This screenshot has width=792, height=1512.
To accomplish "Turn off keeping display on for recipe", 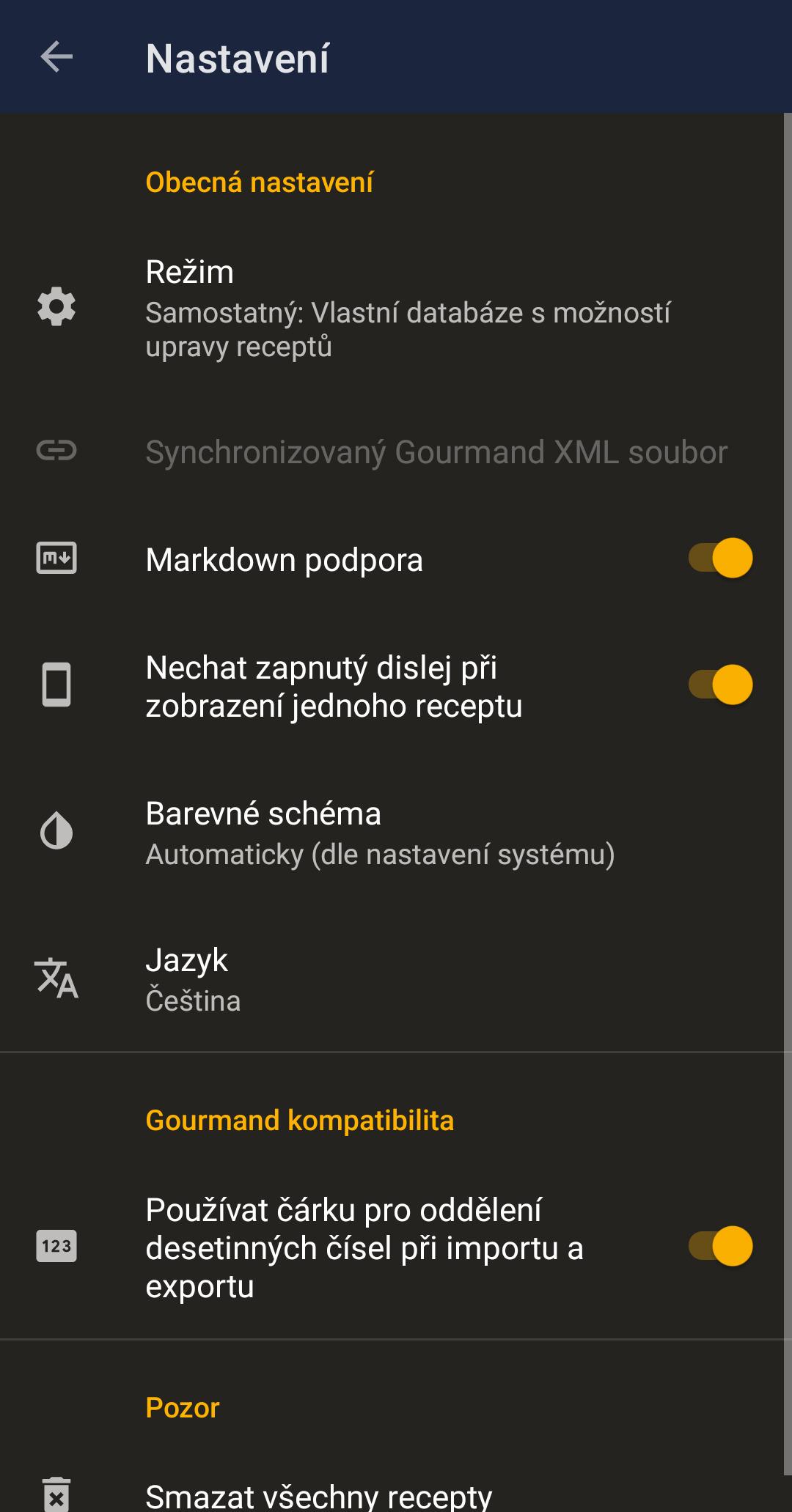I will coord(720,685).
